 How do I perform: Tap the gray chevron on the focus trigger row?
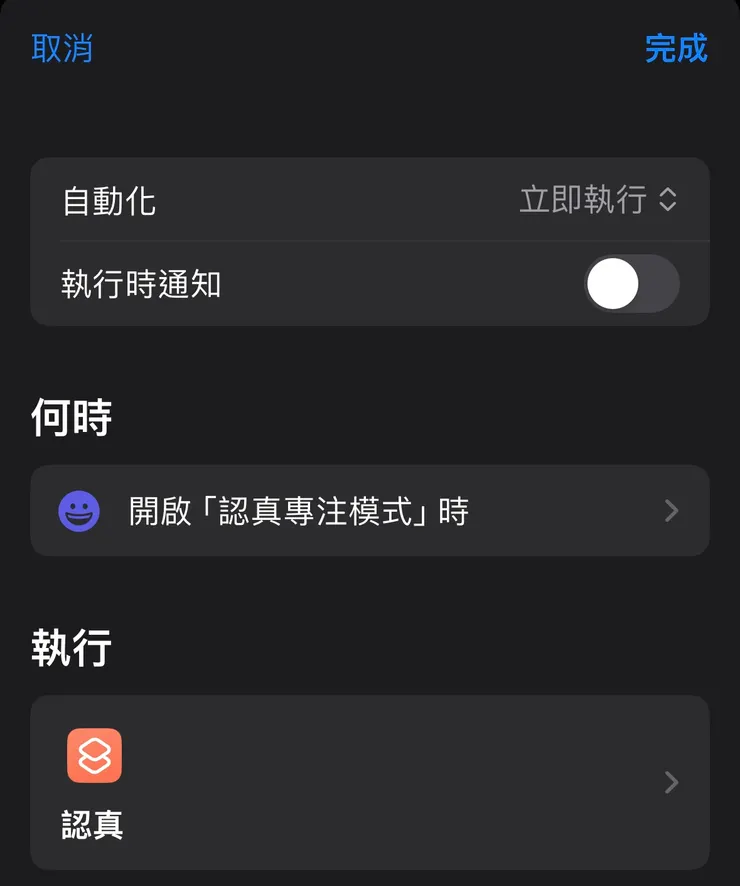coord(672,511)
